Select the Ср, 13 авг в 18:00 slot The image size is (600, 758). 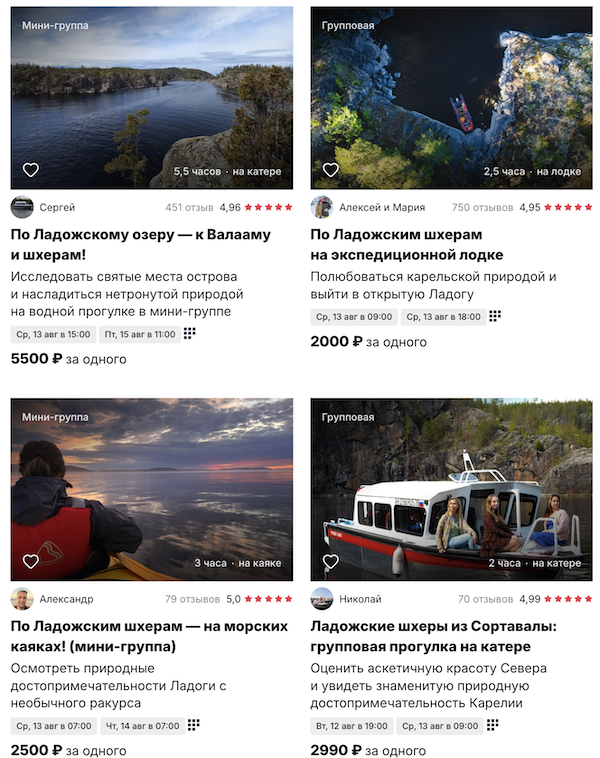[443, 316]
